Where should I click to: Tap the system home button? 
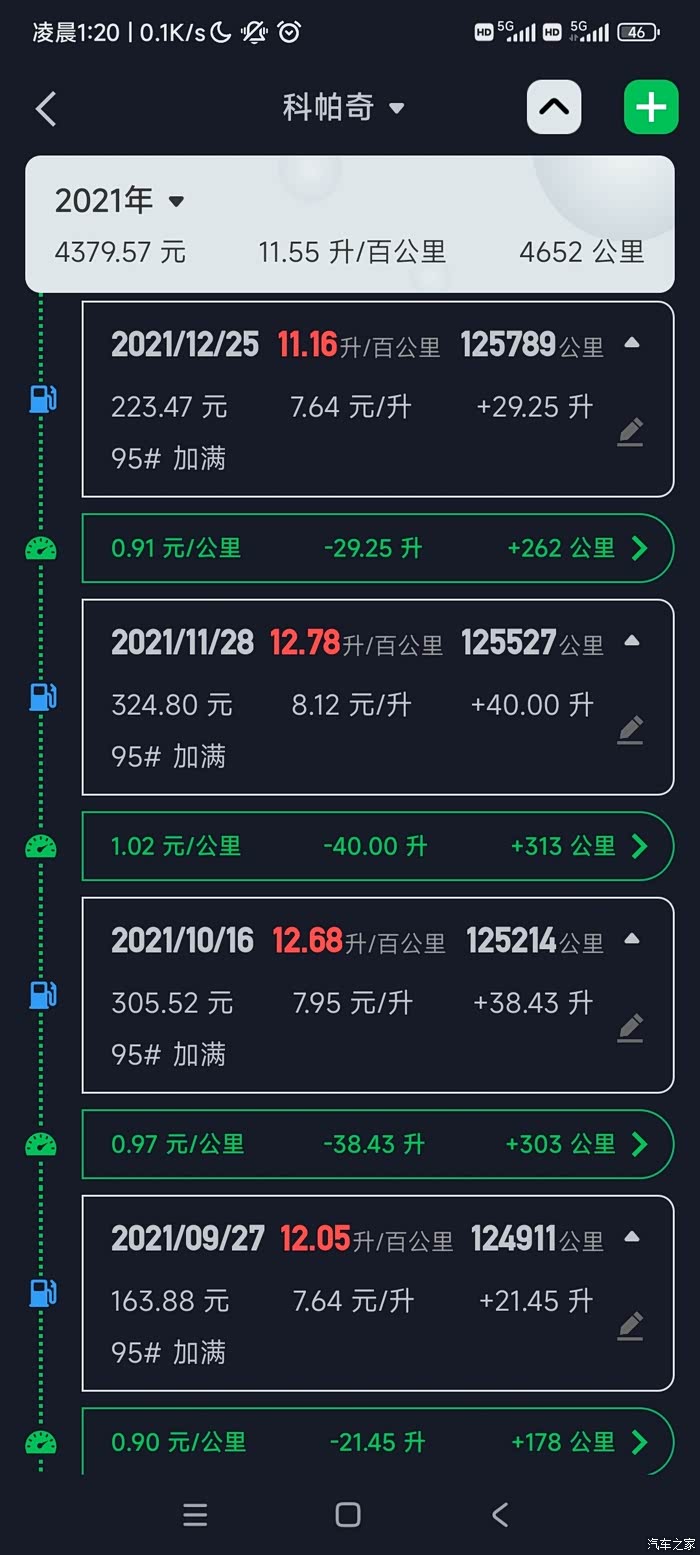coord(348,1514)
